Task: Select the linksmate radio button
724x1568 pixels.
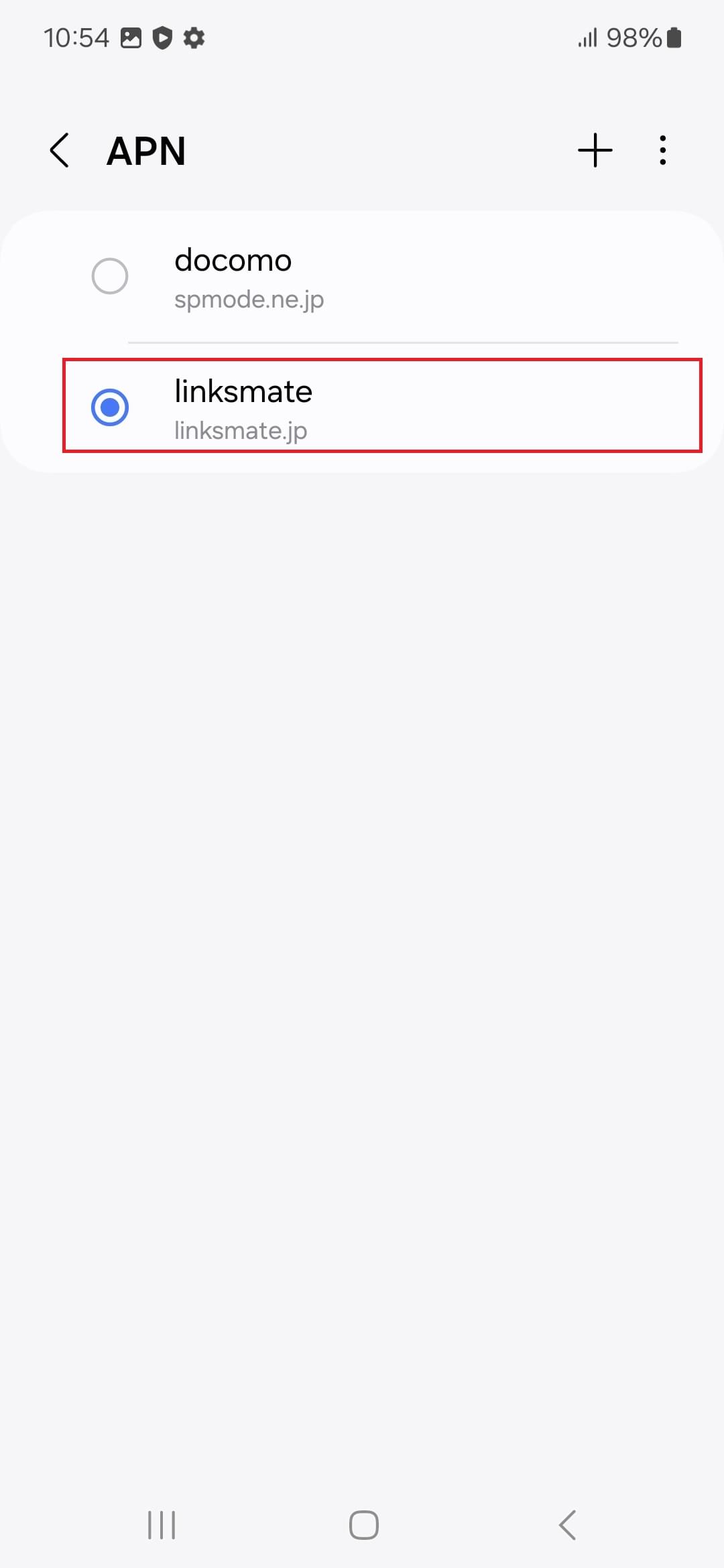Action: pos(110,407)
